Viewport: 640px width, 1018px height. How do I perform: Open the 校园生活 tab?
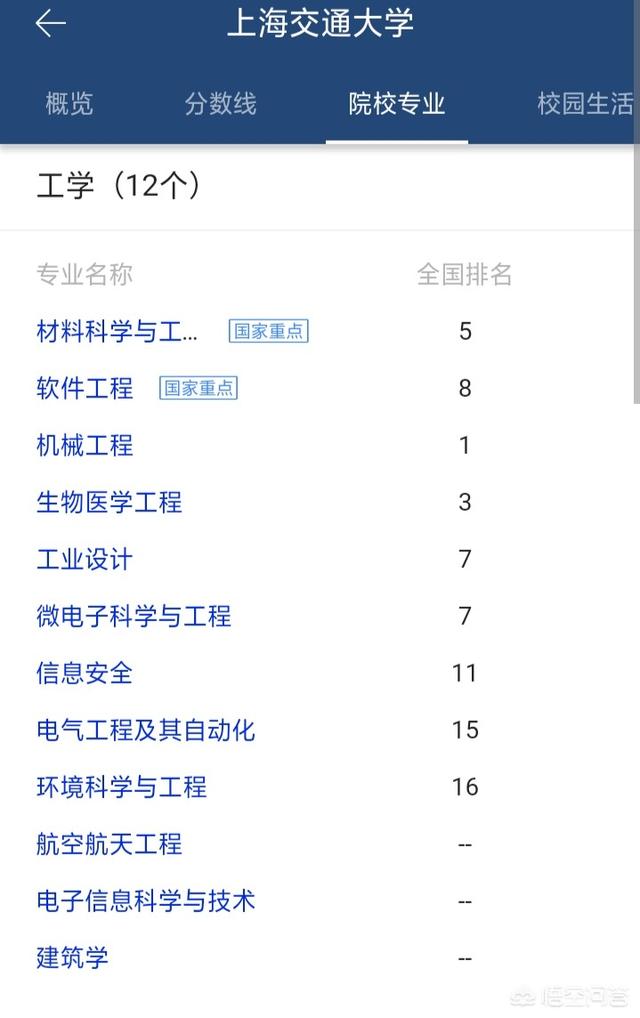coord(585,104)
